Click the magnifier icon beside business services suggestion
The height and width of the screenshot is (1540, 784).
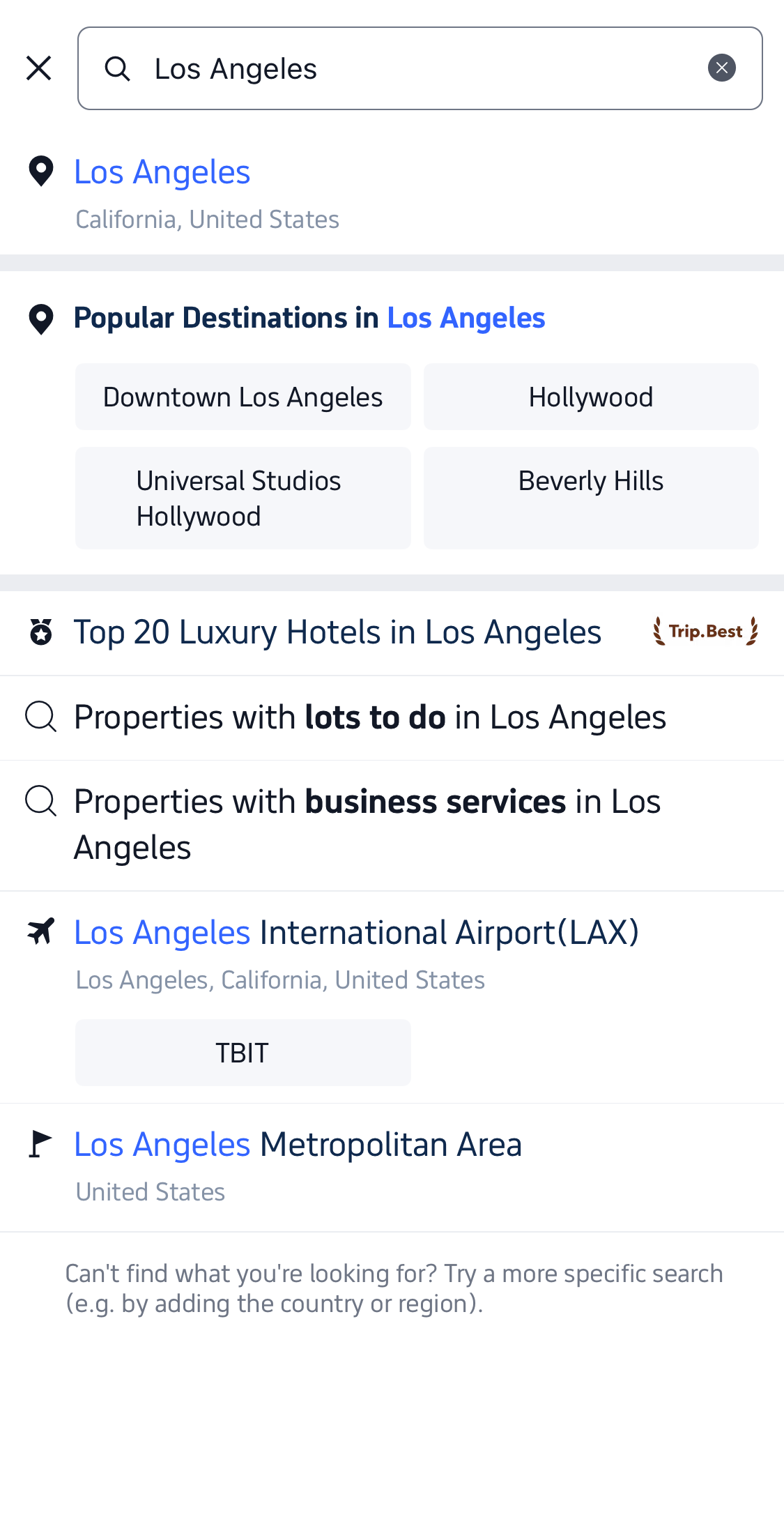(40, 800)
